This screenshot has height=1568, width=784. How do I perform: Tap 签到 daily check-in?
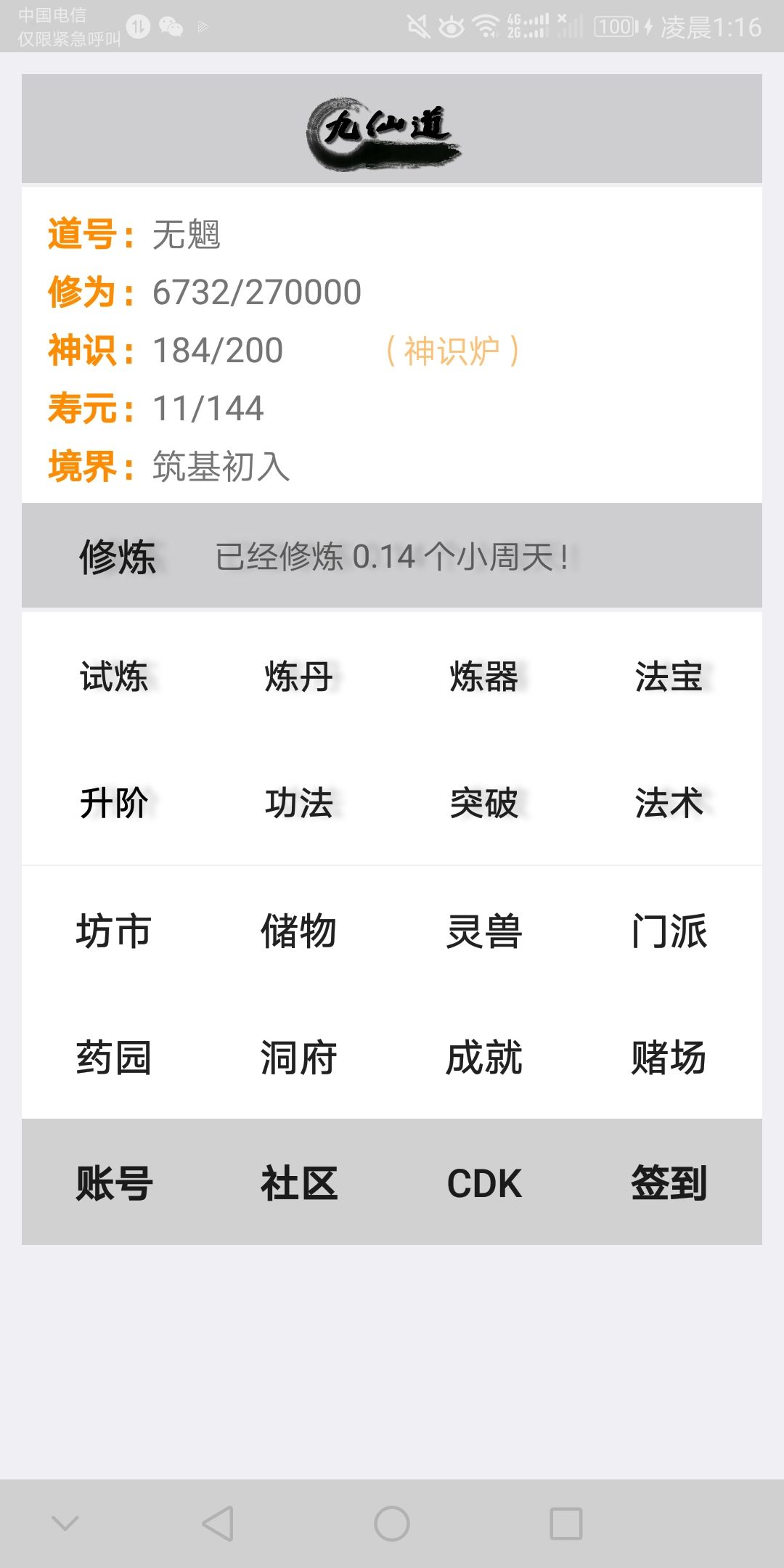(x=669, y=1183)
